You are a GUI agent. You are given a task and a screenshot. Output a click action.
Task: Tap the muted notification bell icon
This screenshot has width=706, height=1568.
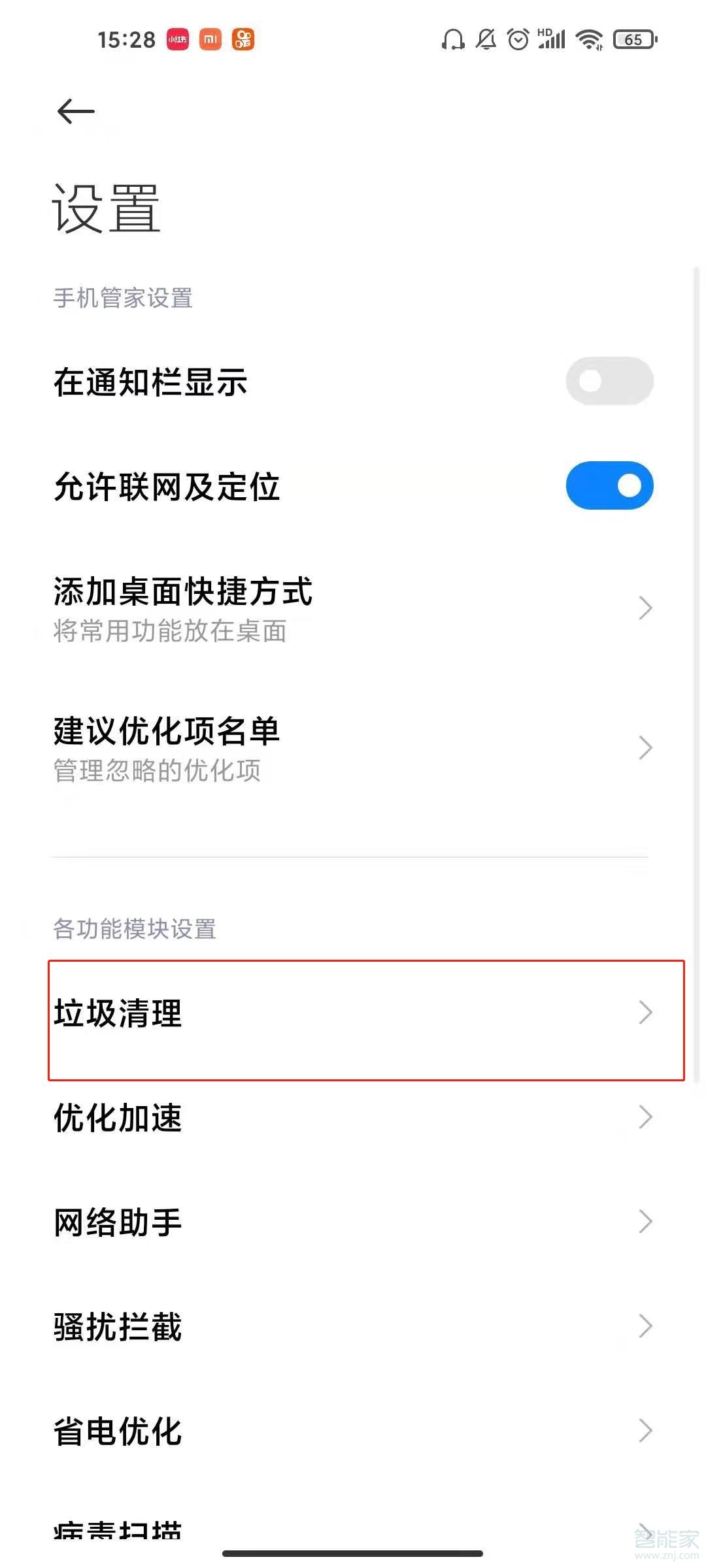click(485, 41)
